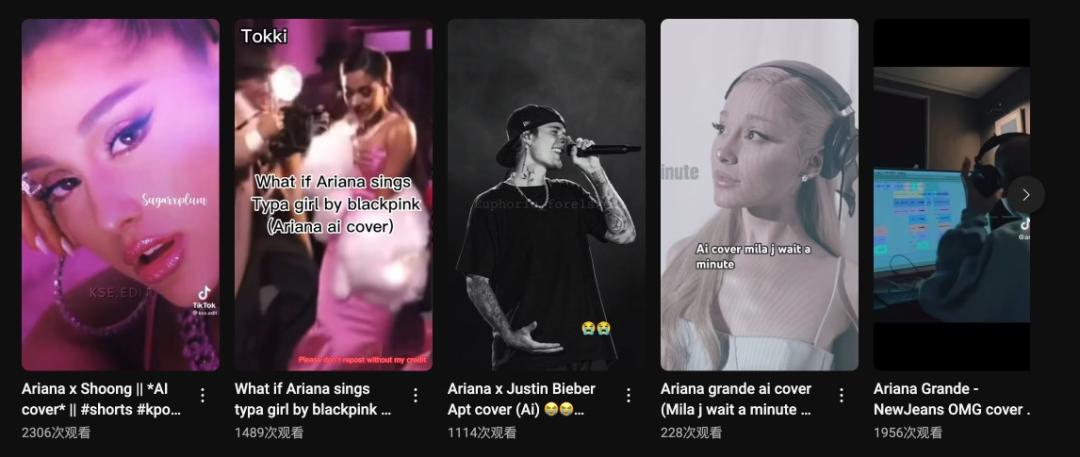Screen dimensions: 1080x457
Task: Open Ariana x Justin Bieber Apt cover short
Action: (x=546, y=195)
